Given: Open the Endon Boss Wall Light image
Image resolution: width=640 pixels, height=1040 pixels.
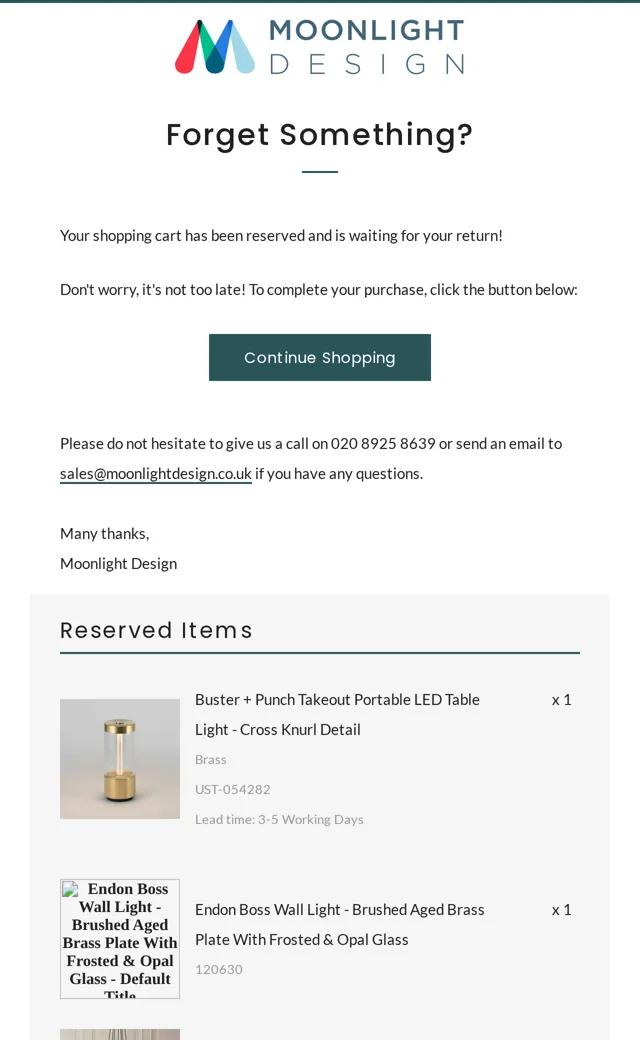Looking at the screenshot, I should pyautogui.click(x=120, y=939).
